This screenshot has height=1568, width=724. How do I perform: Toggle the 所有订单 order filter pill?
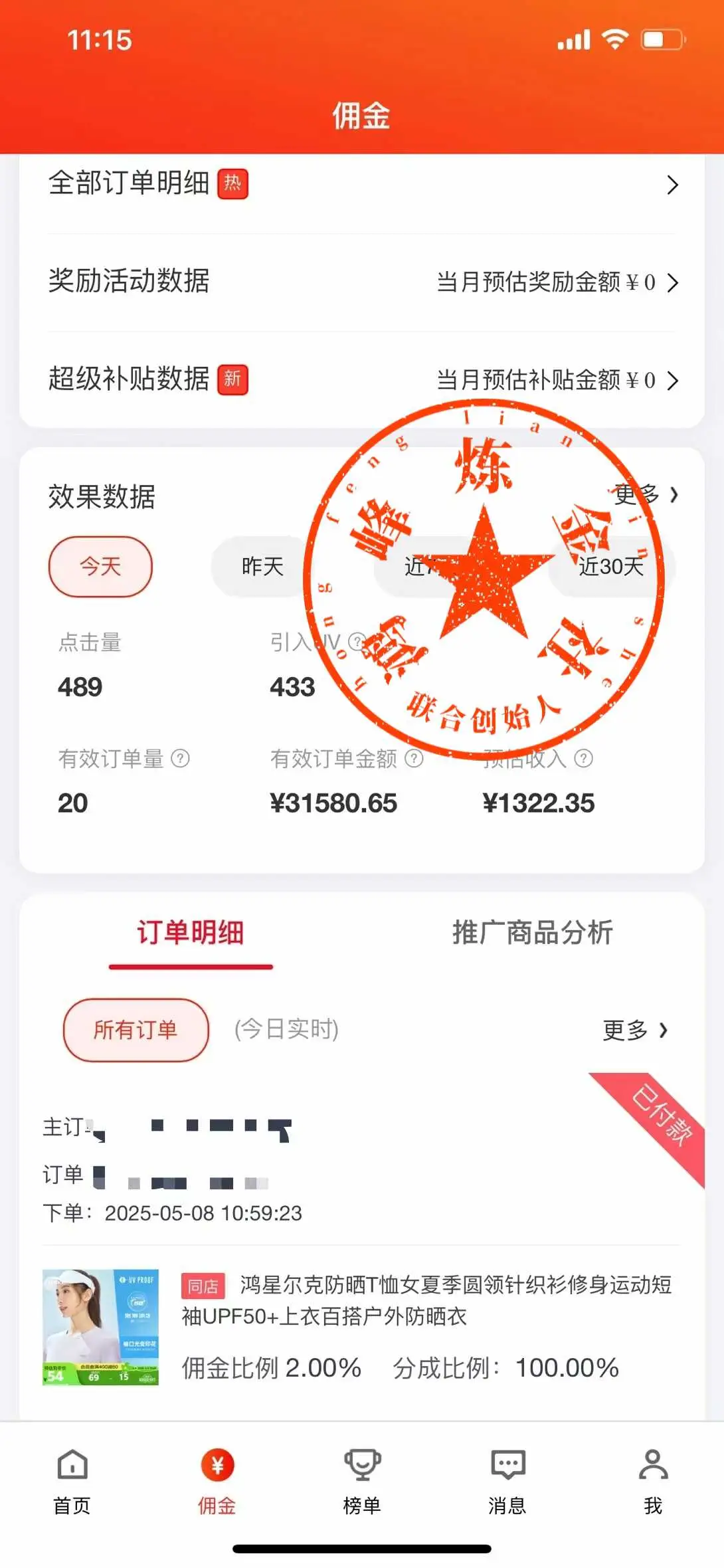tap(136, 1029)
